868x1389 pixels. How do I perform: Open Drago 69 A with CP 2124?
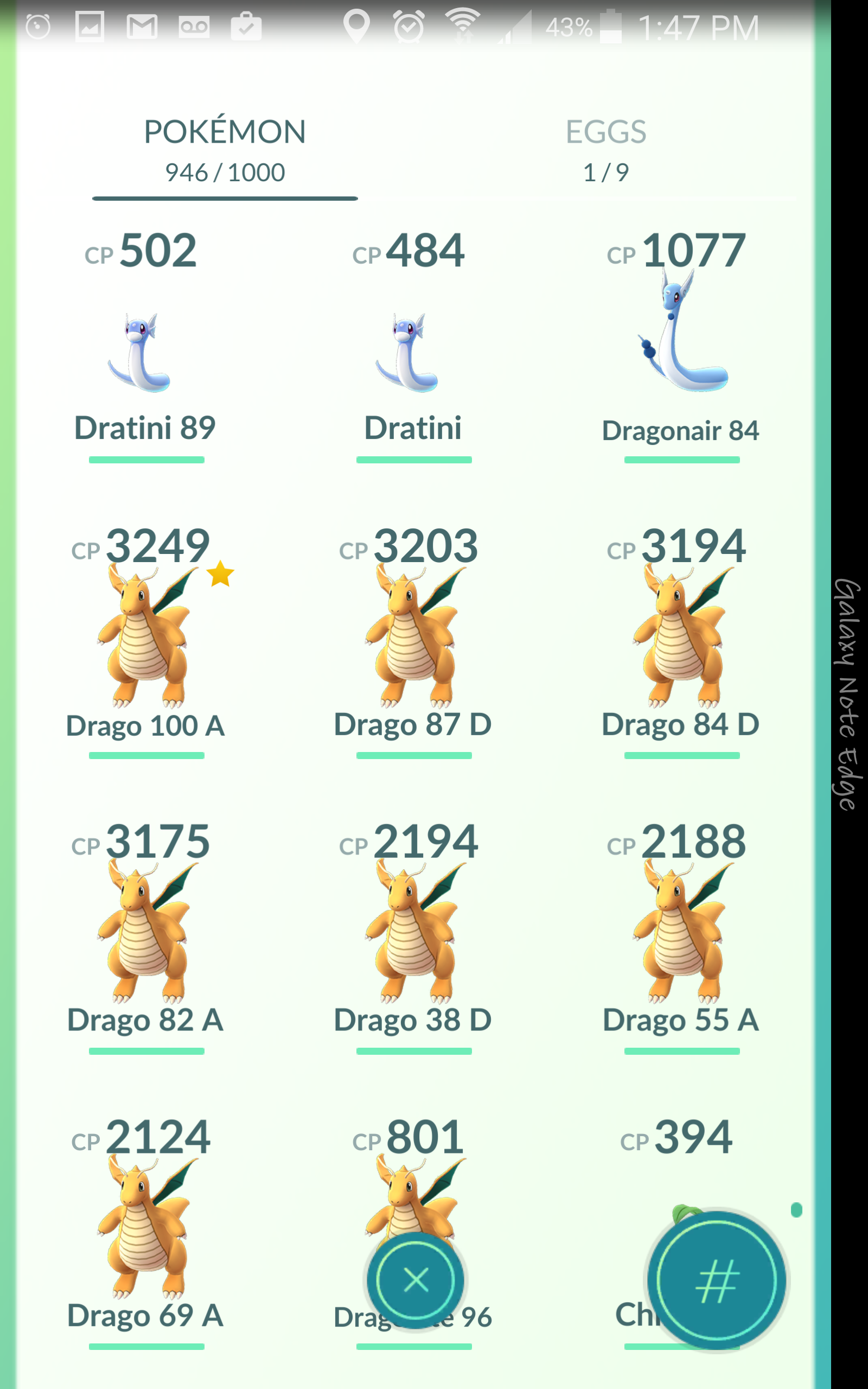[x=146, y=1232]
